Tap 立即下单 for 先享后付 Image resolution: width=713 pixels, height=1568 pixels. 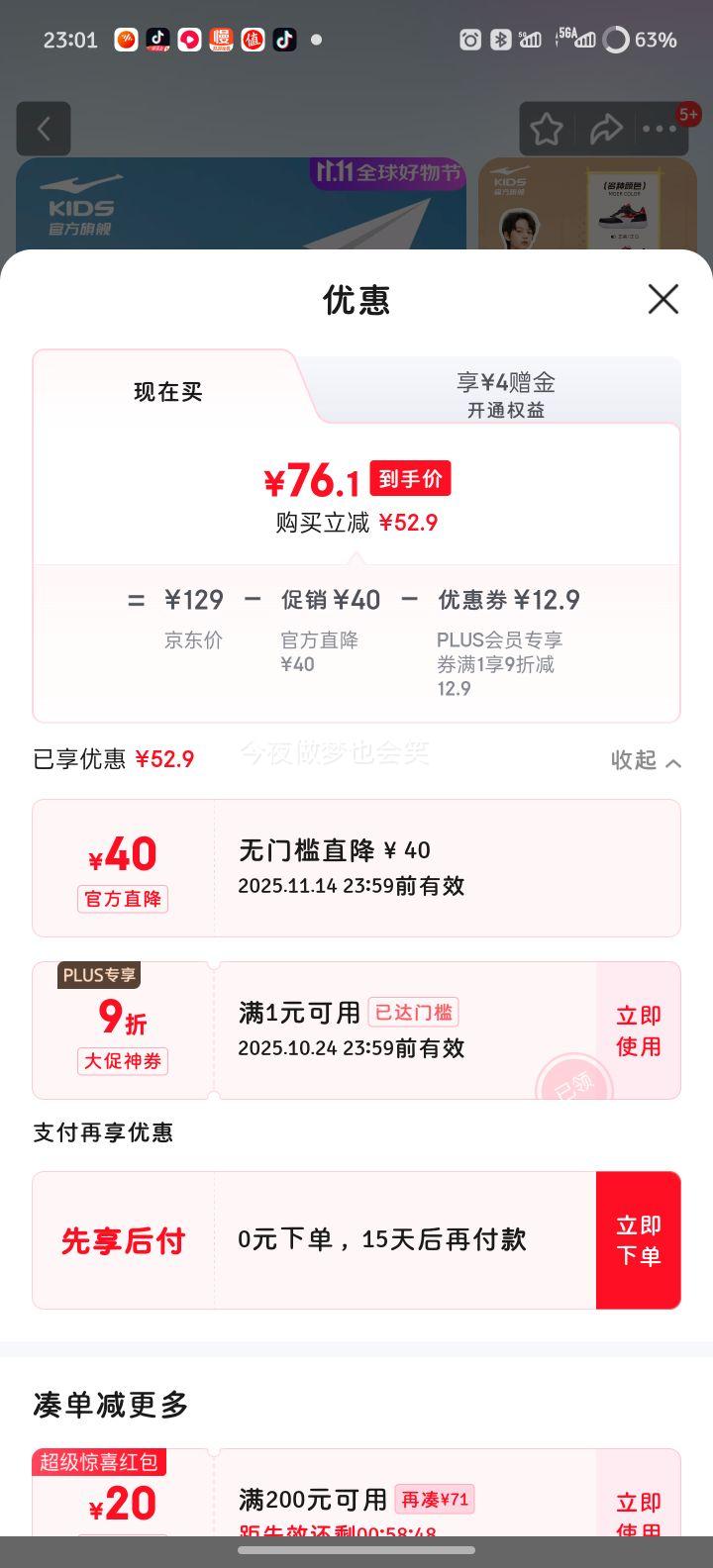(639, 1240)
